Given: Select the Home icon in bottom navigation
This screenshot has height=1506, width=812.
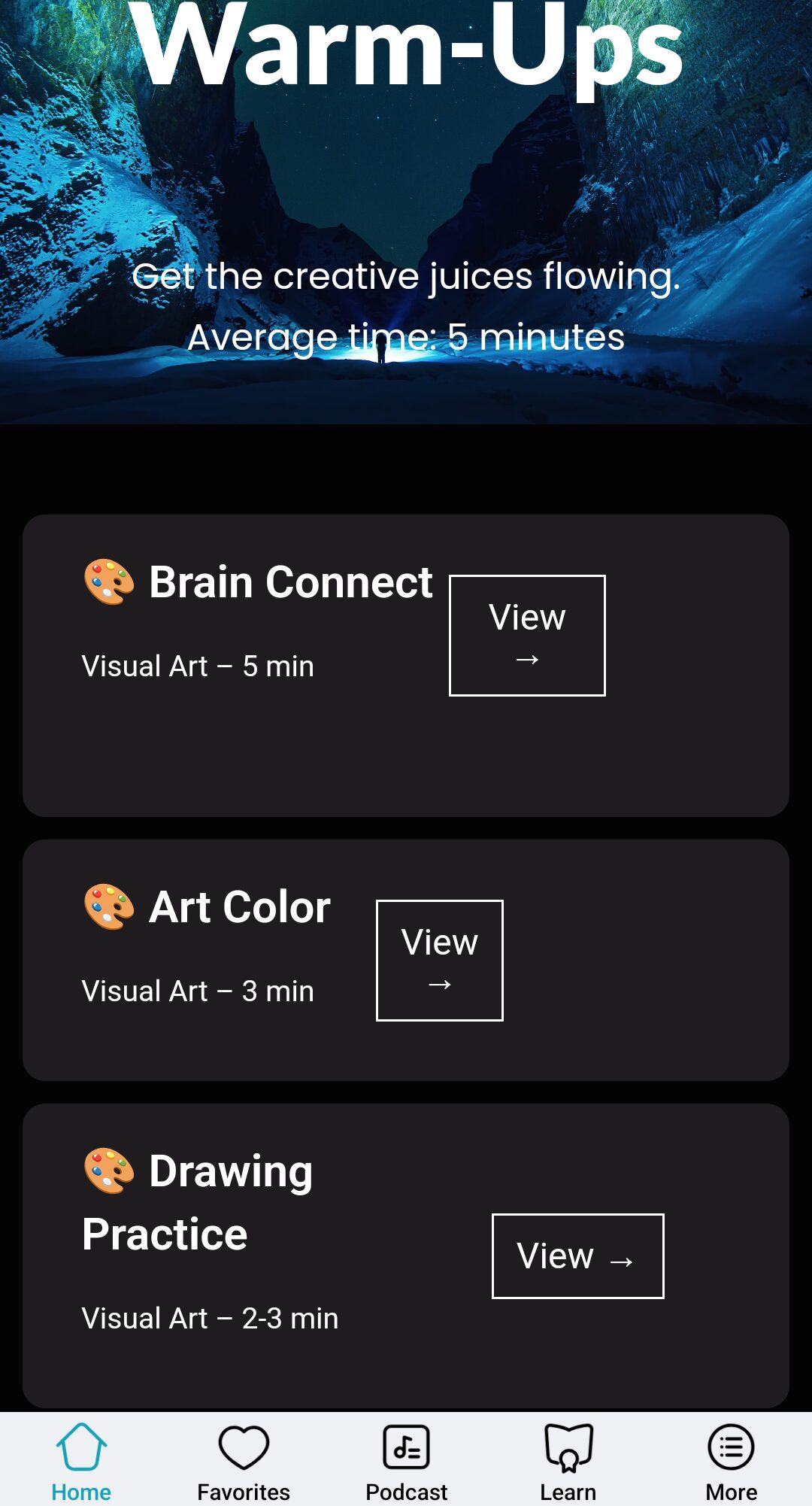Looking at the screenshot, I should click(81, 1446).
